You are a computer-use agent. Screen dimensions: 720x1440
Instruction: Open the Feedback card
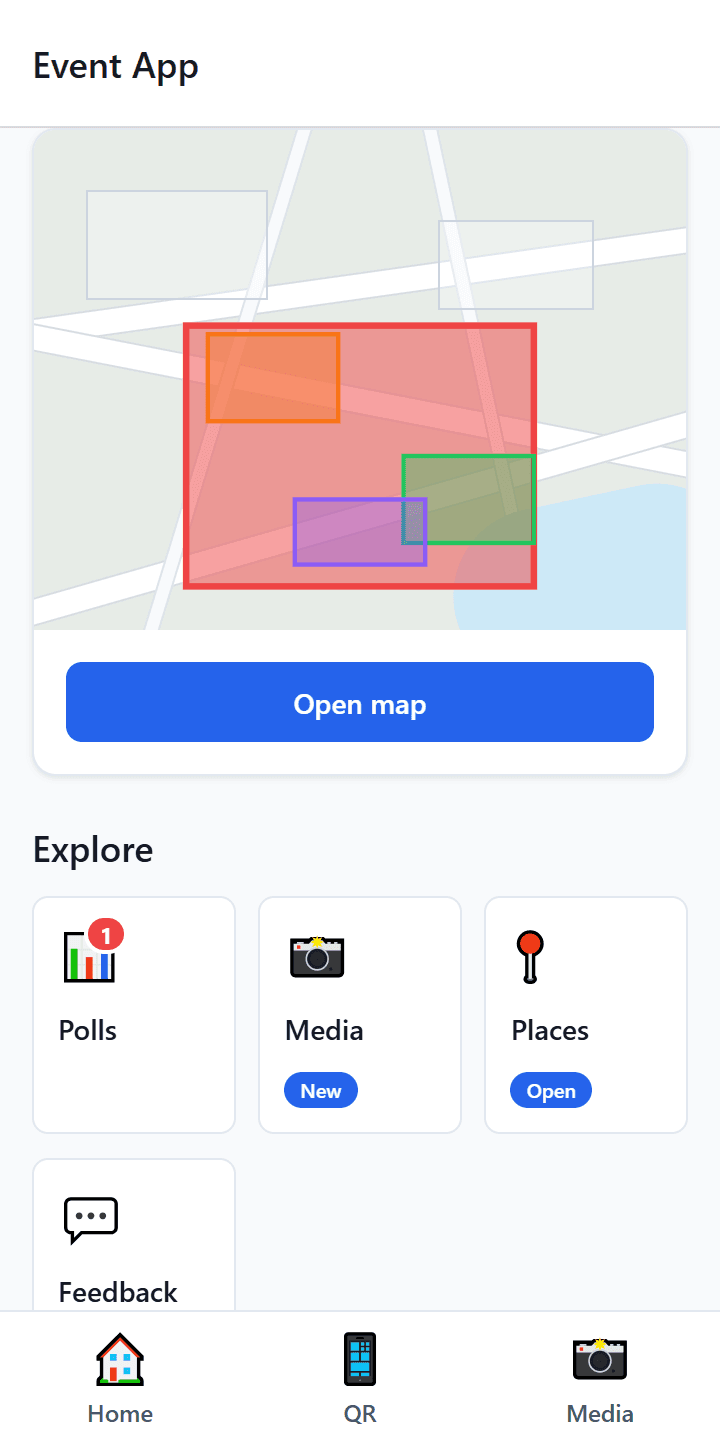134,1235
